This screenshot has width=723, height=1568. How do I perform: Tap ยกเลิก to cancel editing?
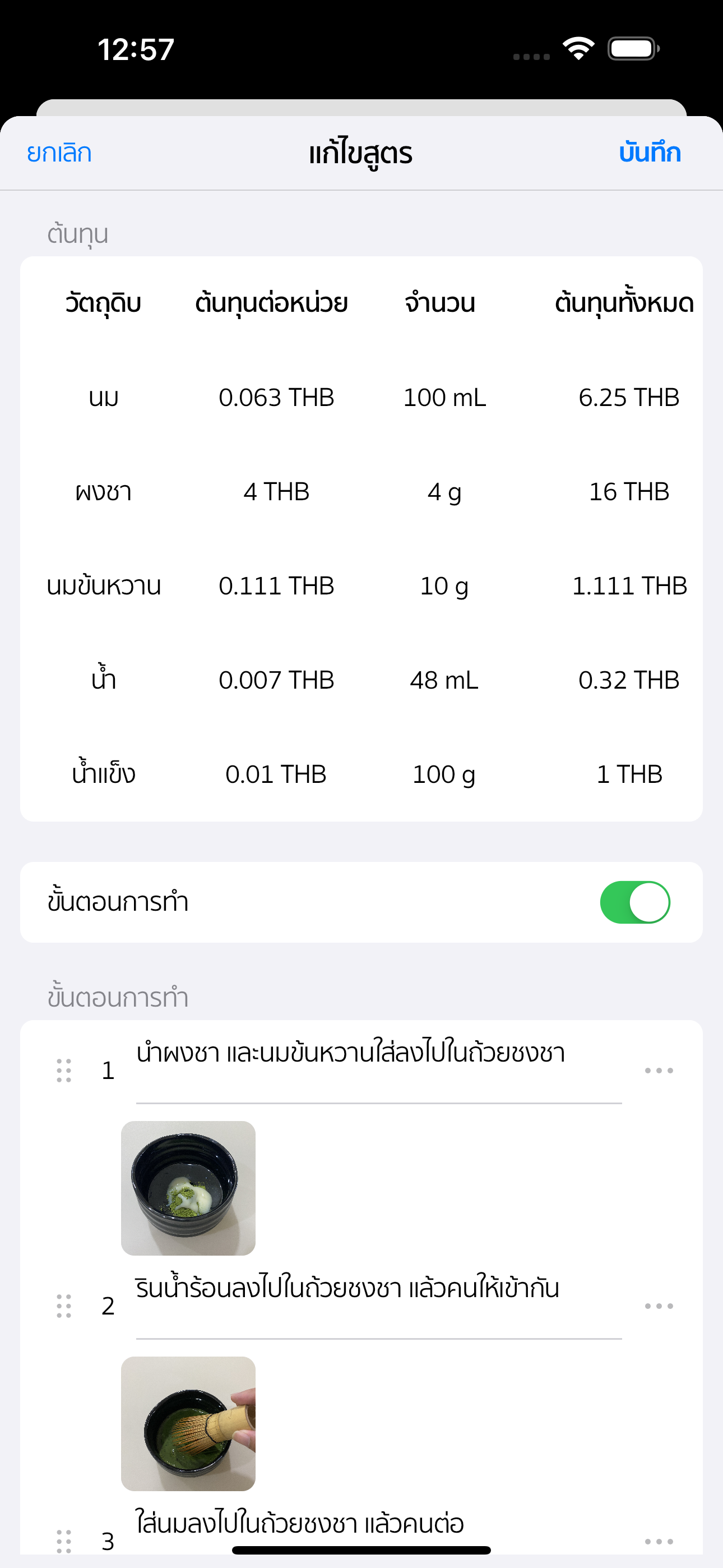(x=59, y=153)
